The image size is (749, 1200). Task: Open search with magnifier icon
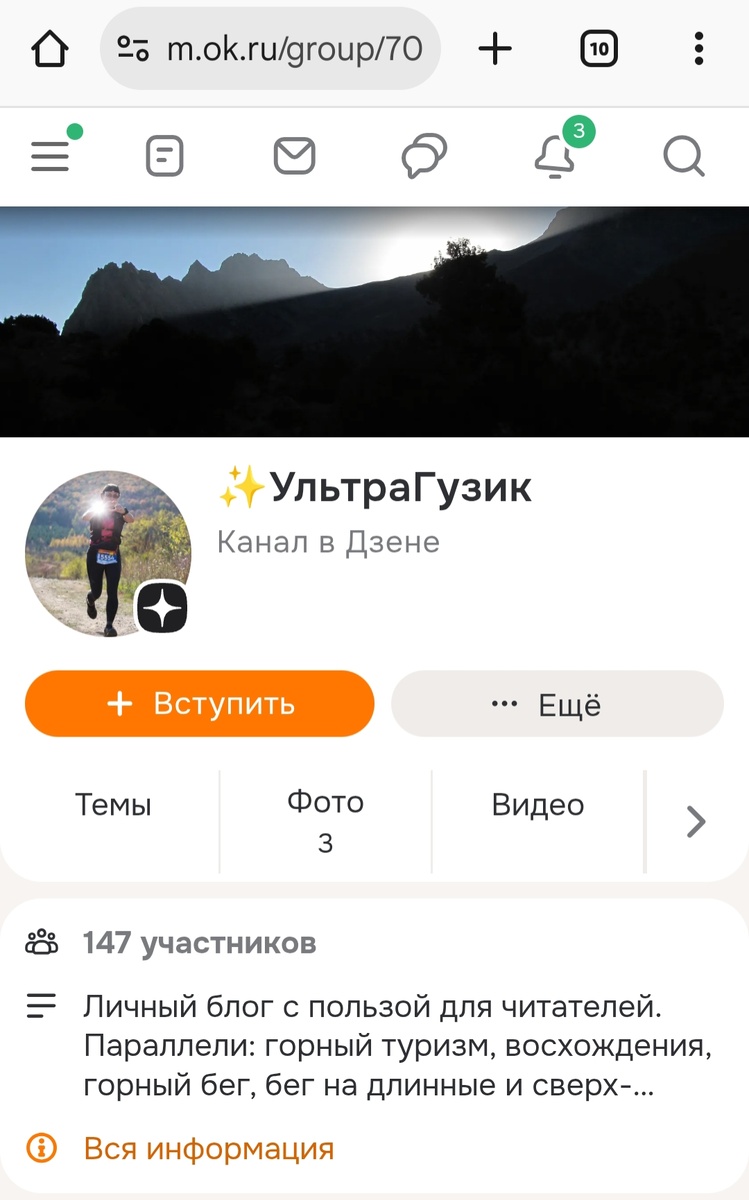click(x=684, y=156)
